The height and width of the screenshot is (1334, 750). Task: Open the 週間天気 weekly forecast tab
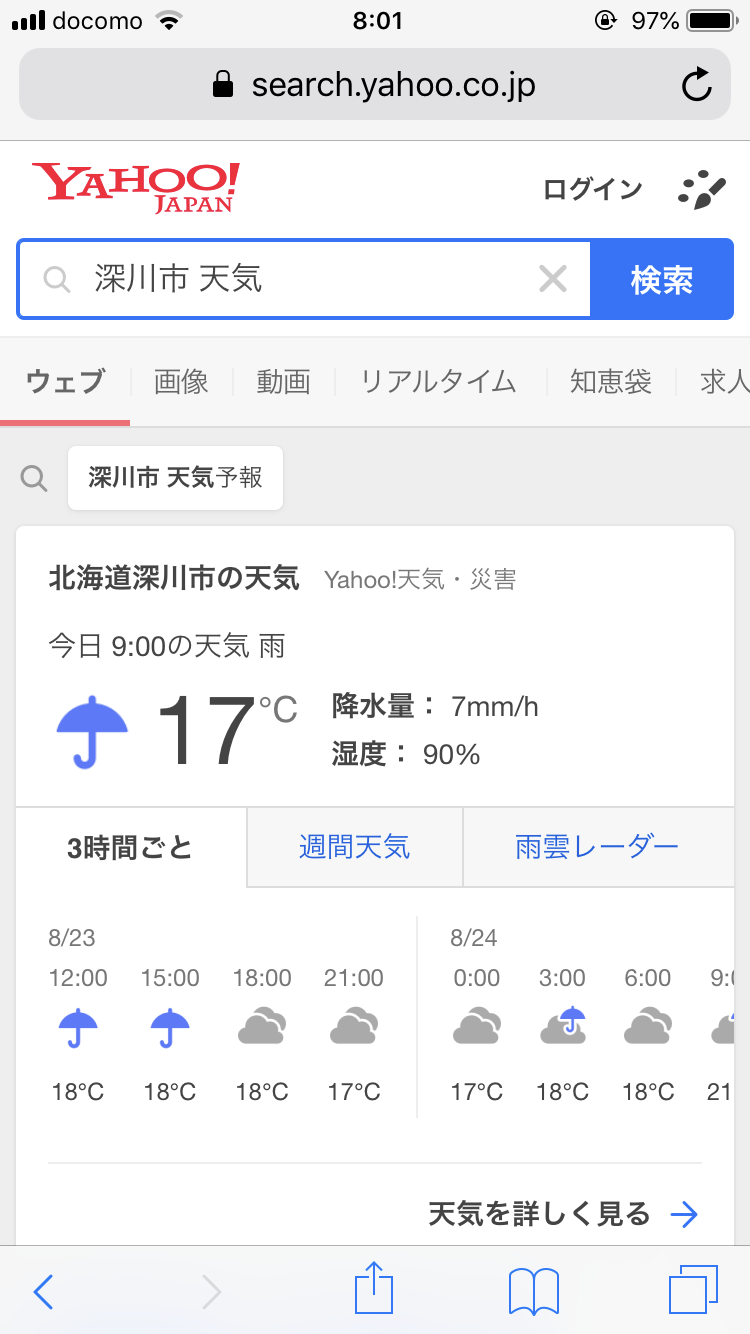pyautogui.click(x=354, y=848)
